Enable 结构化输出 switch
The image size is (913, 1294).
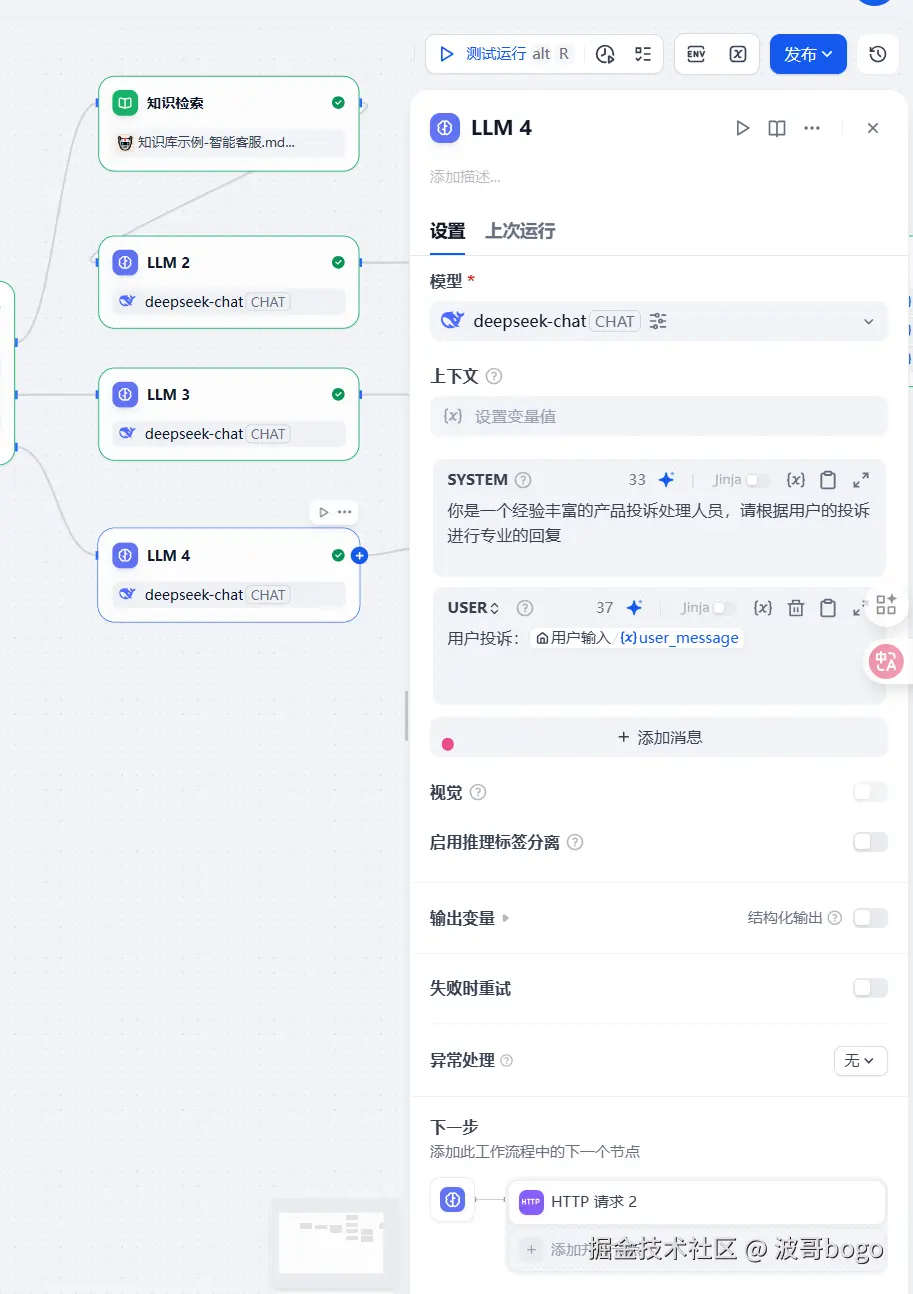869,918
